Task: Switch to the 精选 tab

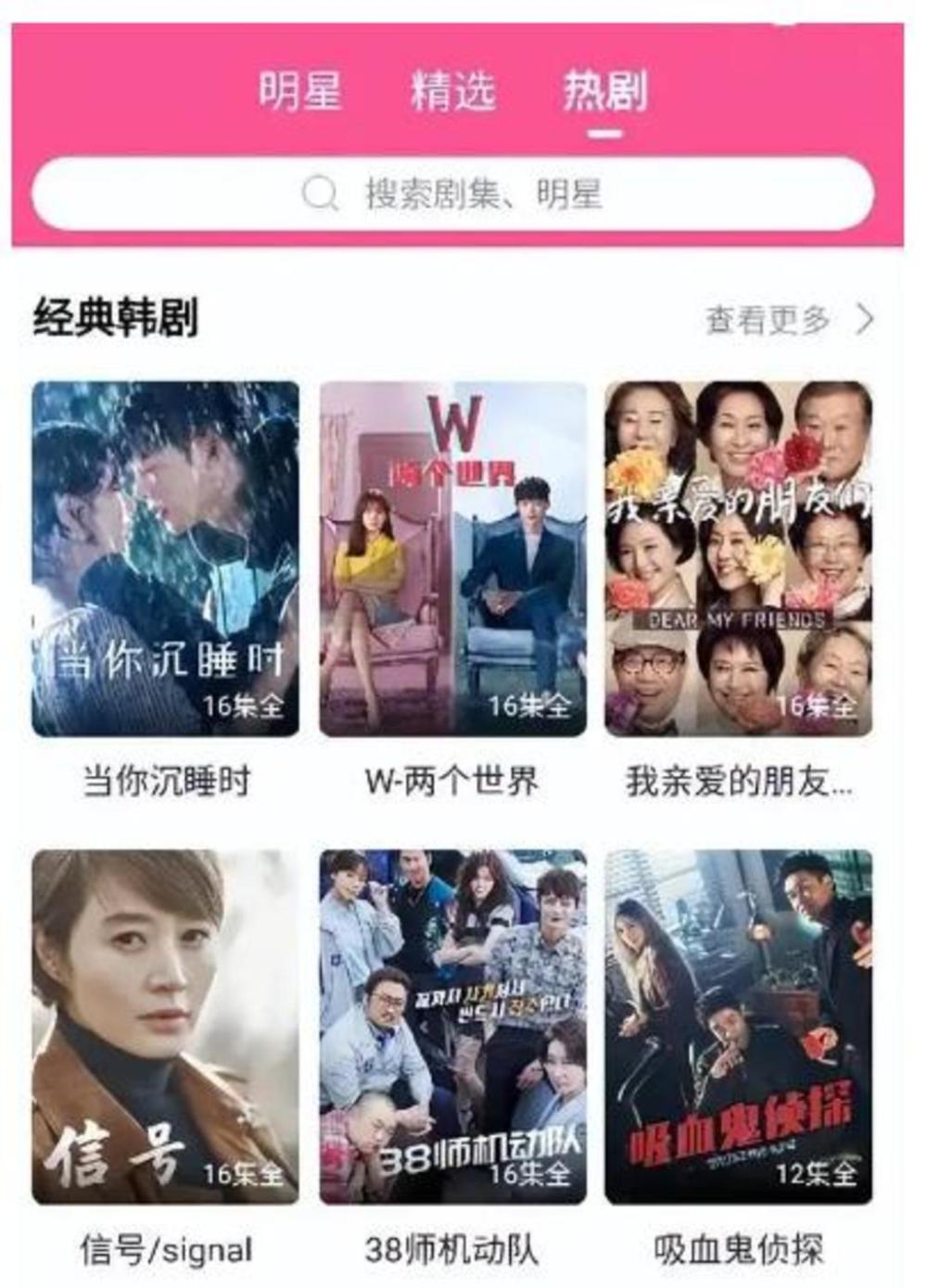Action: [452, 92]
